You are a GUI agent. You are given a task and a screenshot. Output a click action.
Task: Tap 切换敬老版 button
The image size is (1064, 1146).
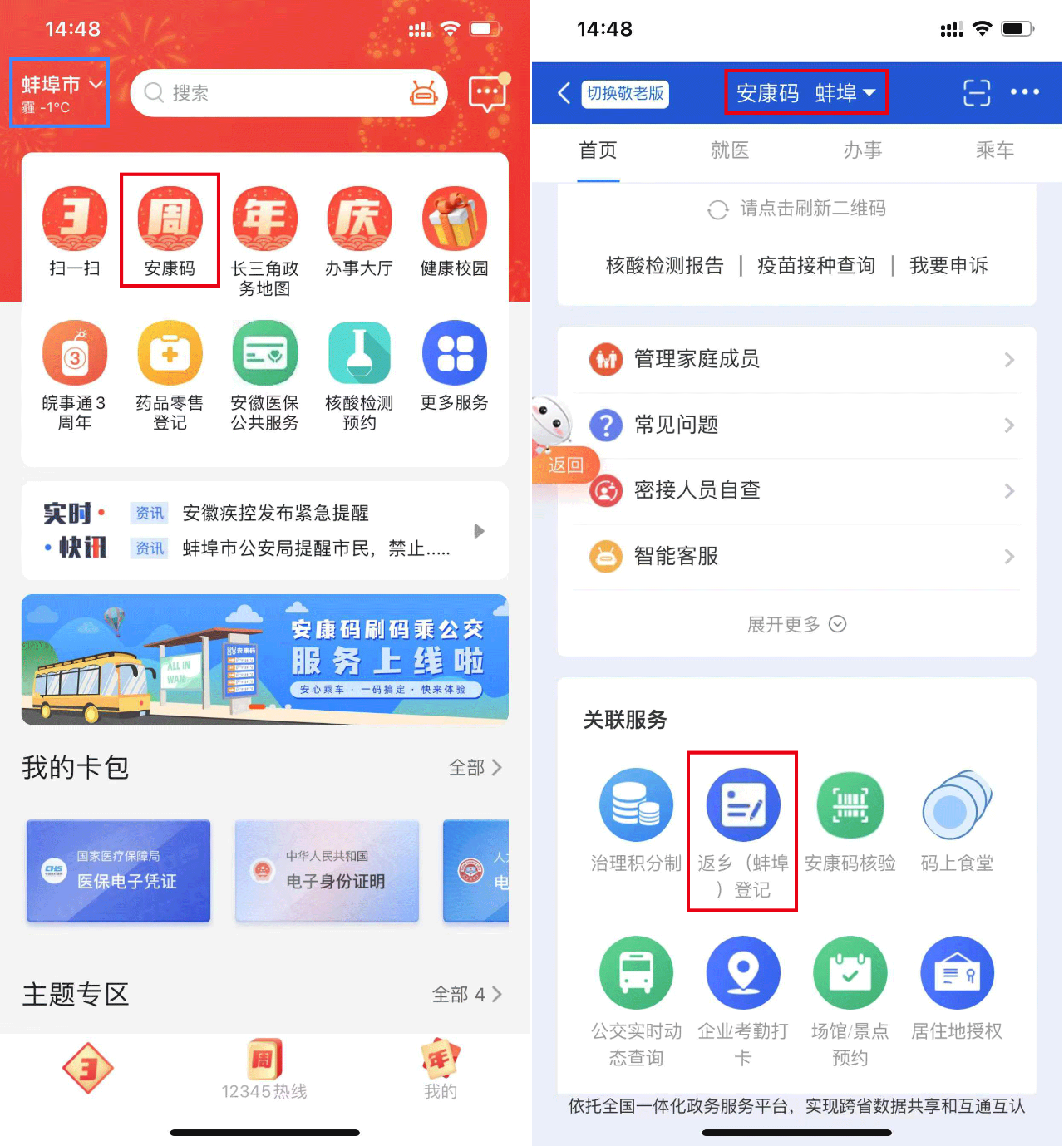click(x=625, y=93)
